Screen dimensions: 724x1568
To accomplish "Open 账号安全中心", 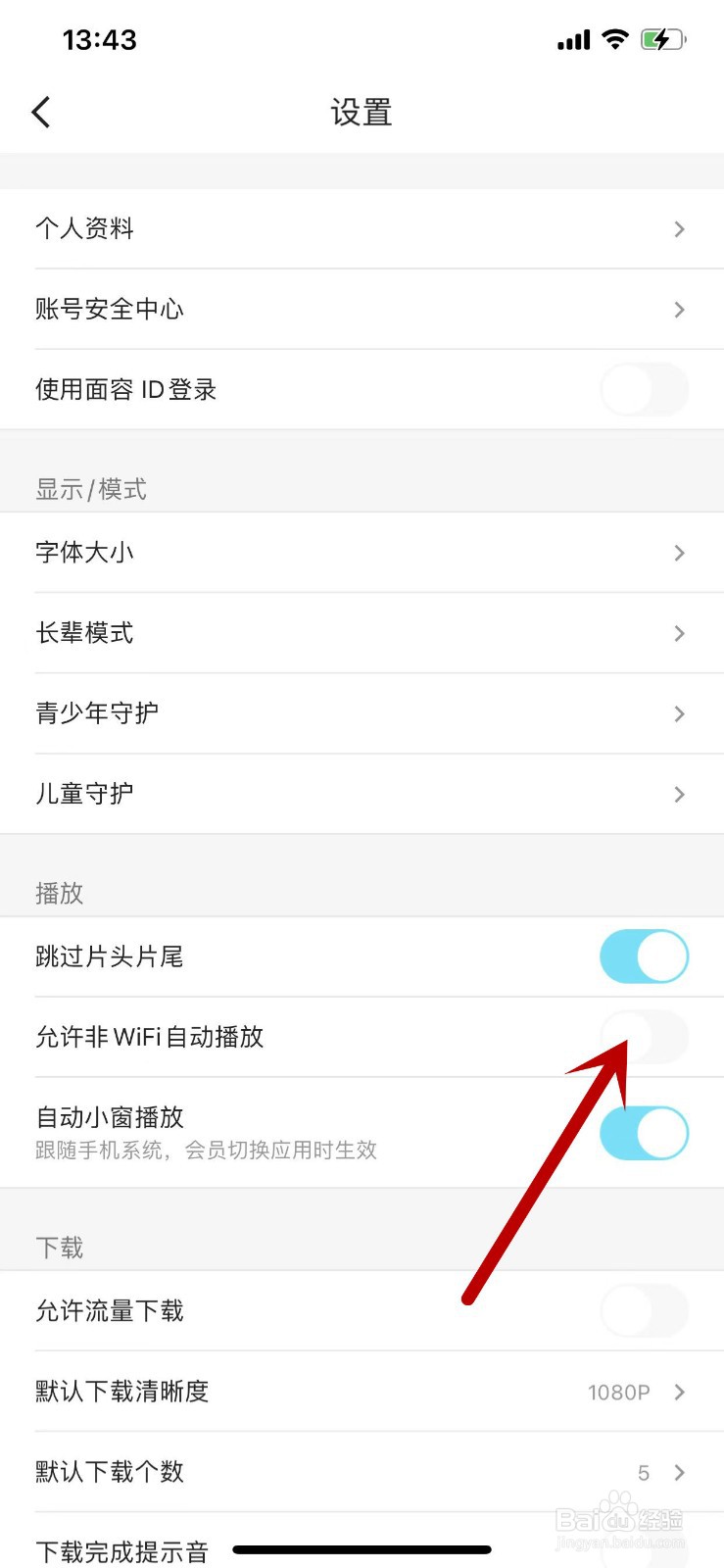I will pyautogui.click(x=362, y=309).
